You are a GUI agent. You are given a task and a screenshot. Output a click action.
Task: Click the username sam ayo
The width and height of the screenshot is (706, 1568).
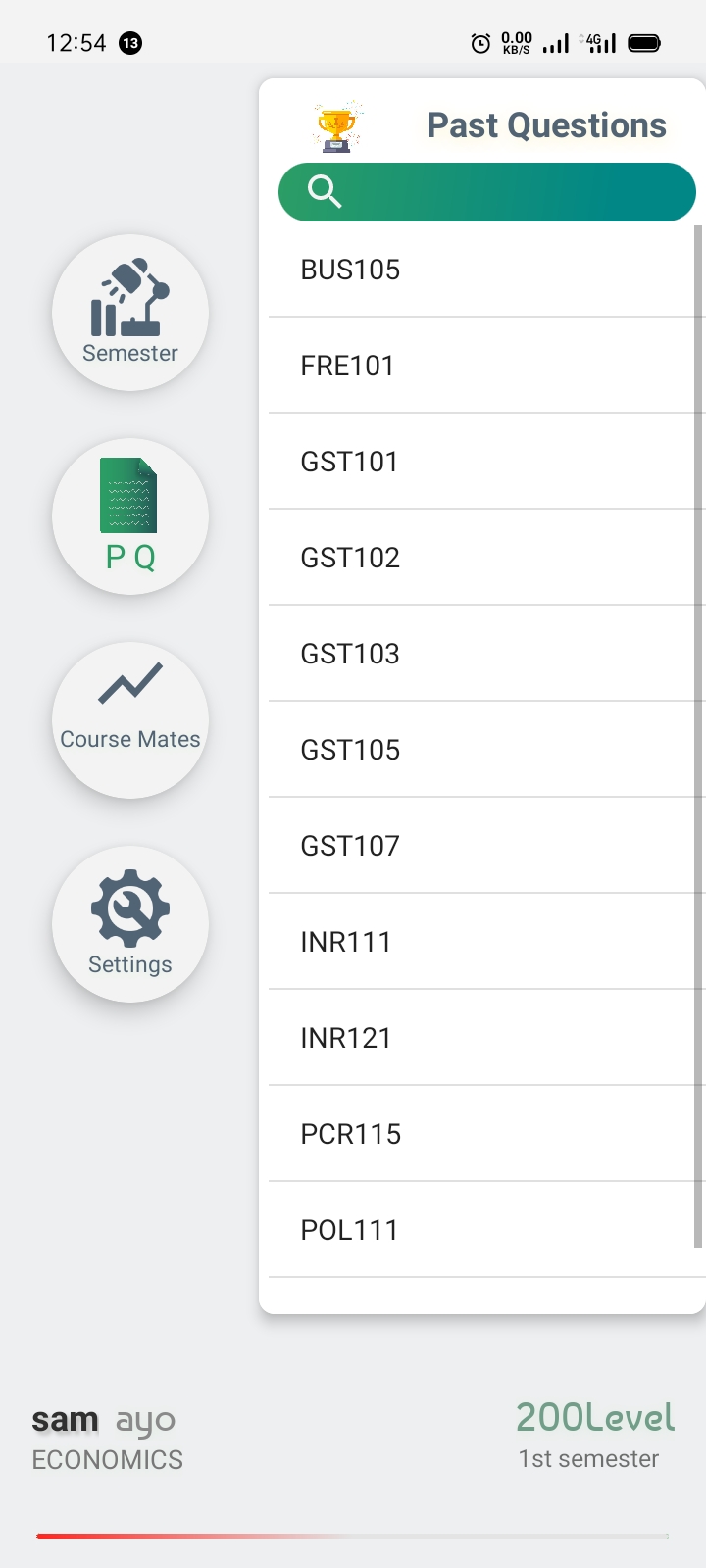point(104,1418)
